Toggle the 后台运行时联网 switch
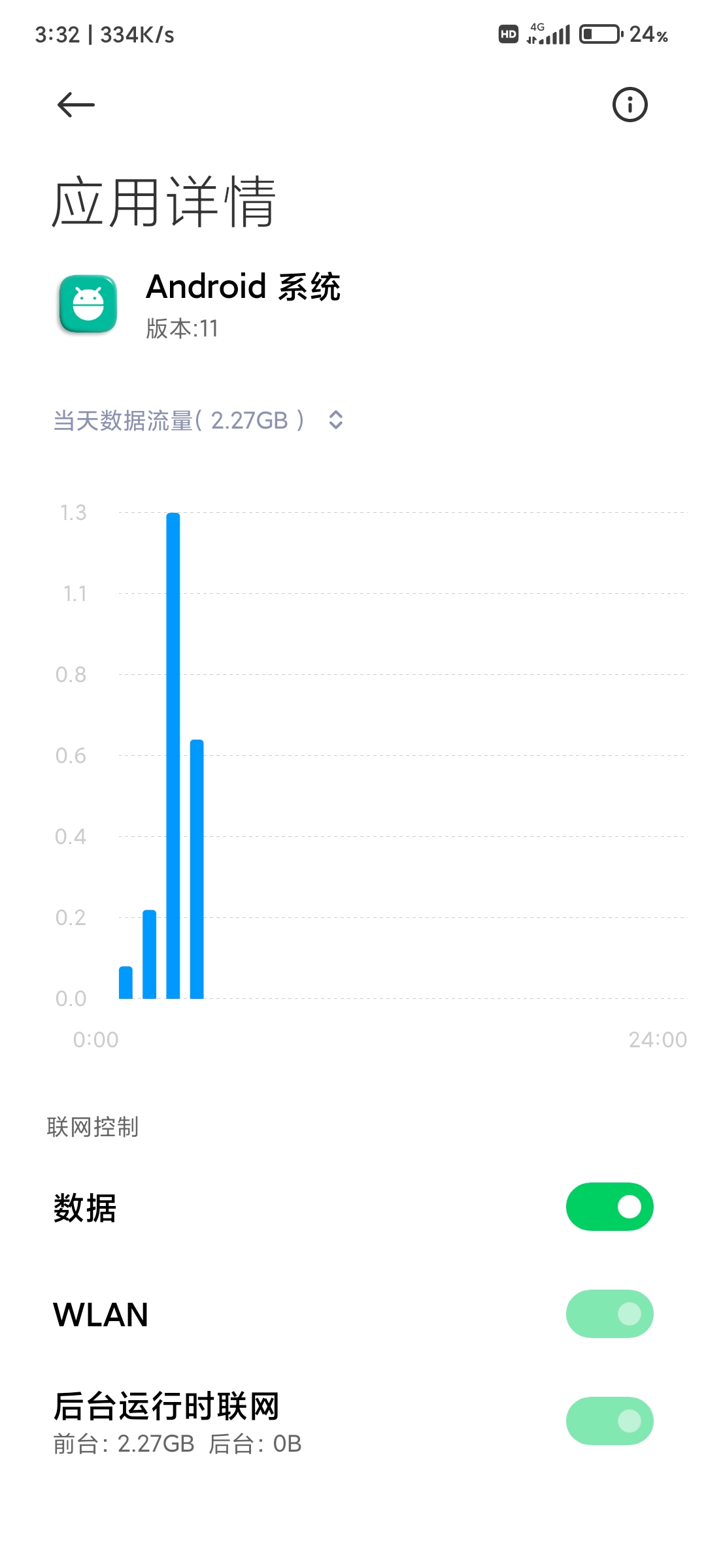706x1568 pixels. pyautogui.click(x=609, y=1421)
